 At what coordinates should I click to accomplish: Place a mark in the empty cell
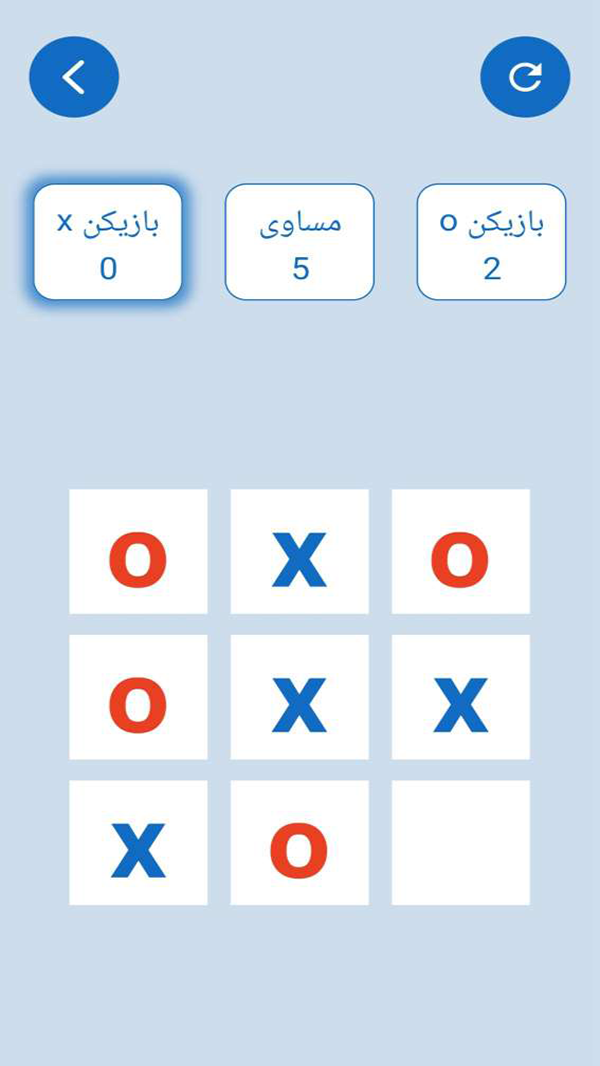(x=460, y=842)
